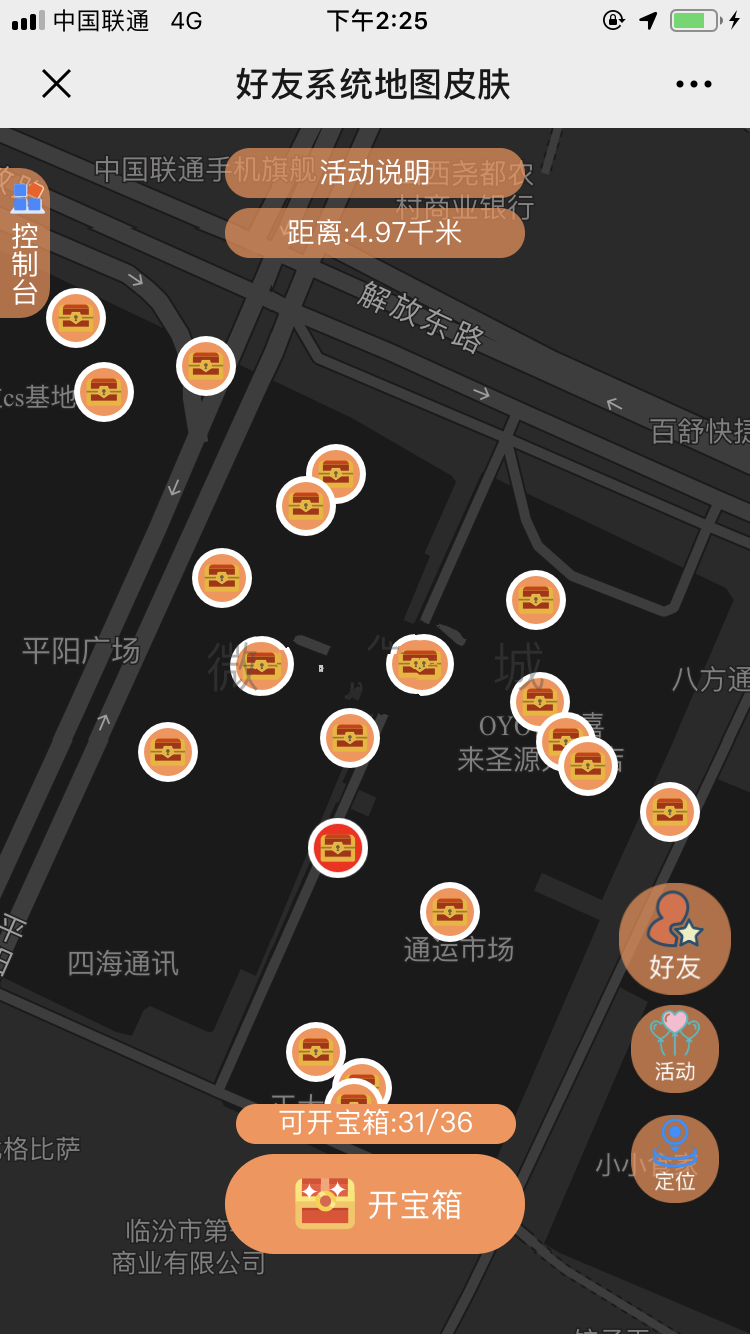The height and width of the screenshot is (1334, 750).
Task: Open the 活动 activities panel
Action: [674, 1048]
